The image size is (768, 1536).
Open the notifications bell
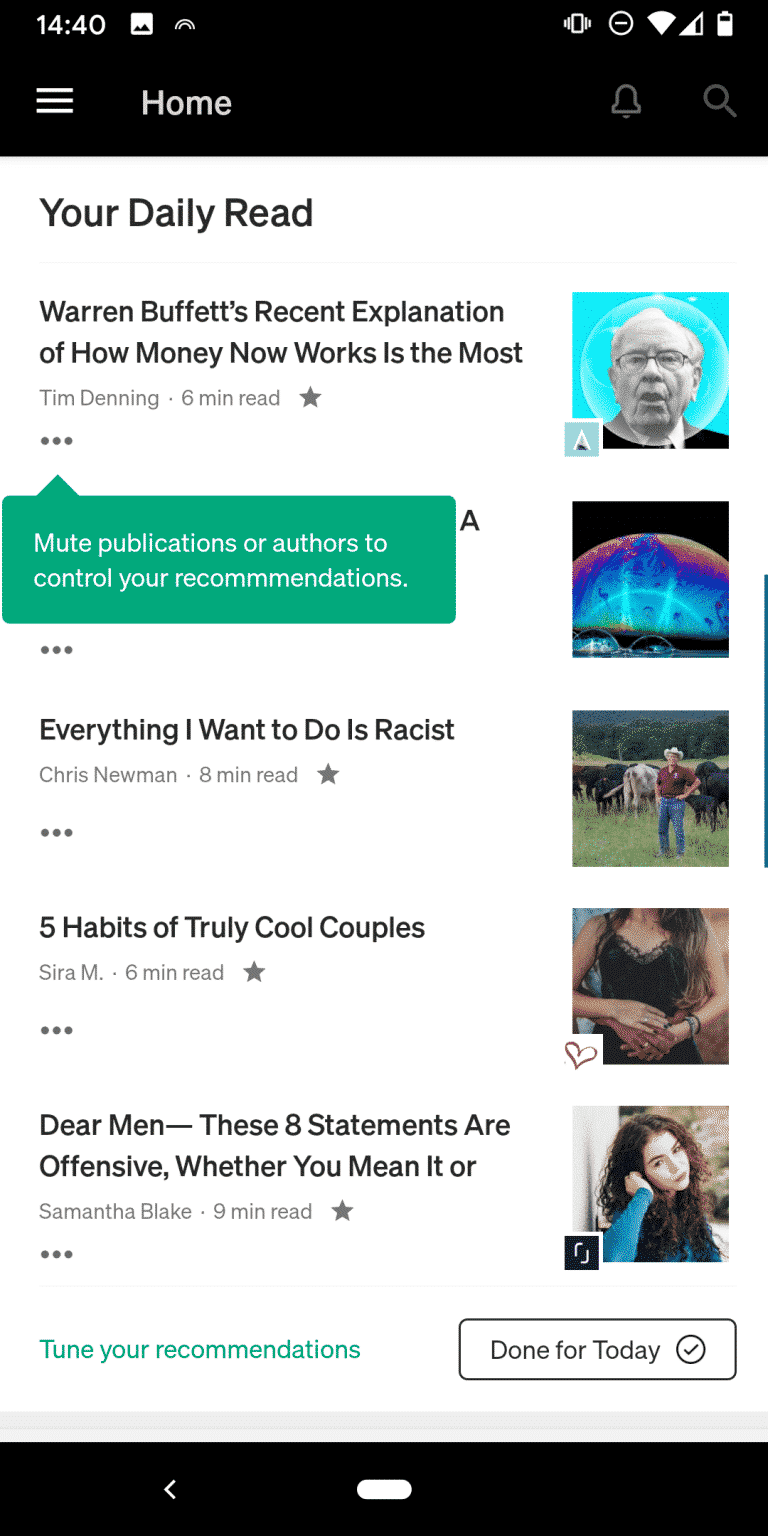[626, 101]
